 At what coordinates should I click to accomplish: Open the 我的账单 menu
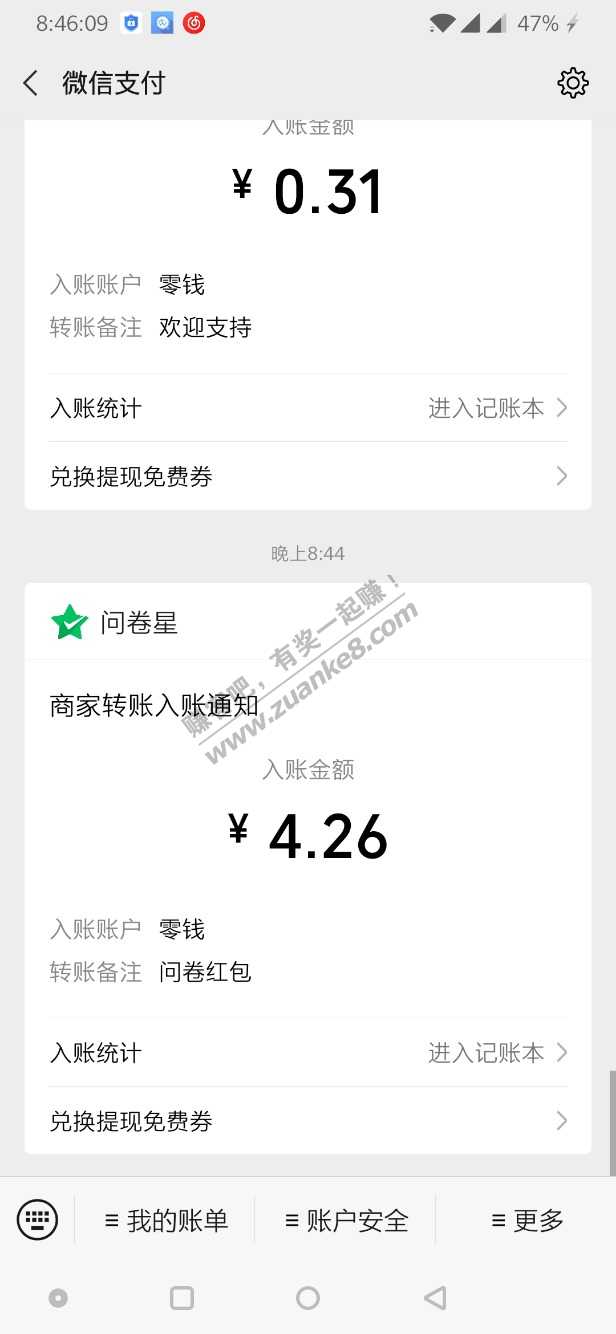coord(166,1220)
